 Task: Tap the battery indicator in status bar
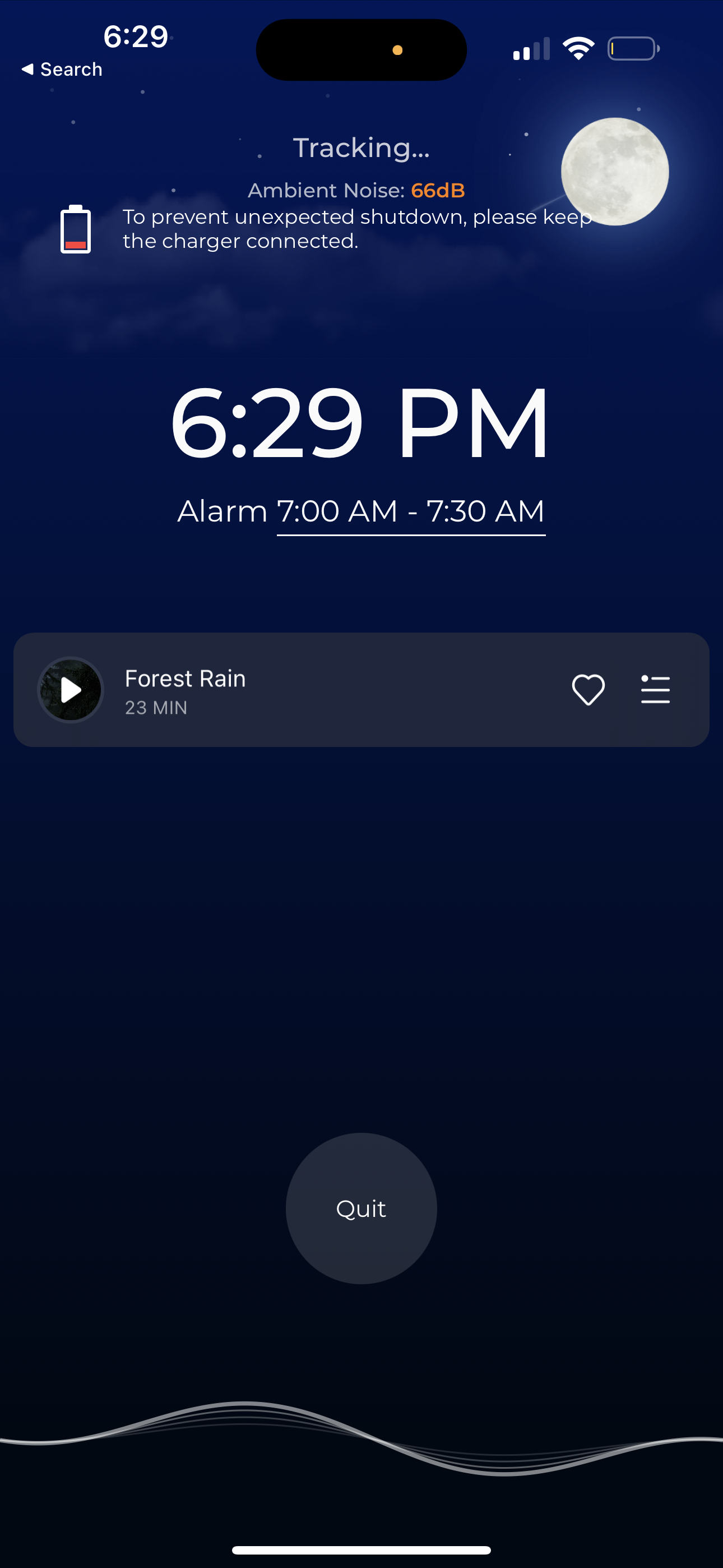(x=632, y=48)
